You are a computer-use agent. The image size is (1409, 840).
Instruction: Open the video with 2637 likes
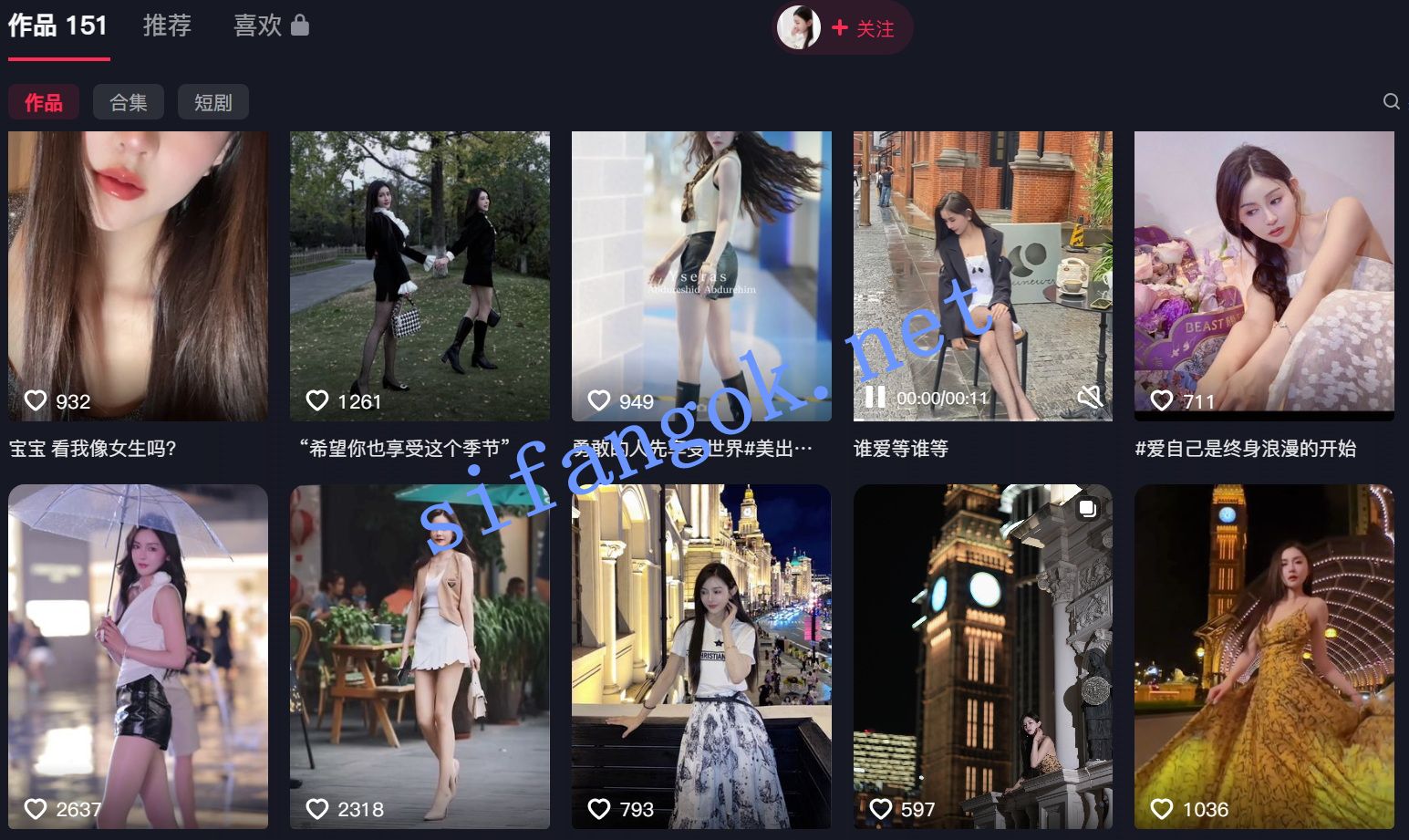(138, 656)
